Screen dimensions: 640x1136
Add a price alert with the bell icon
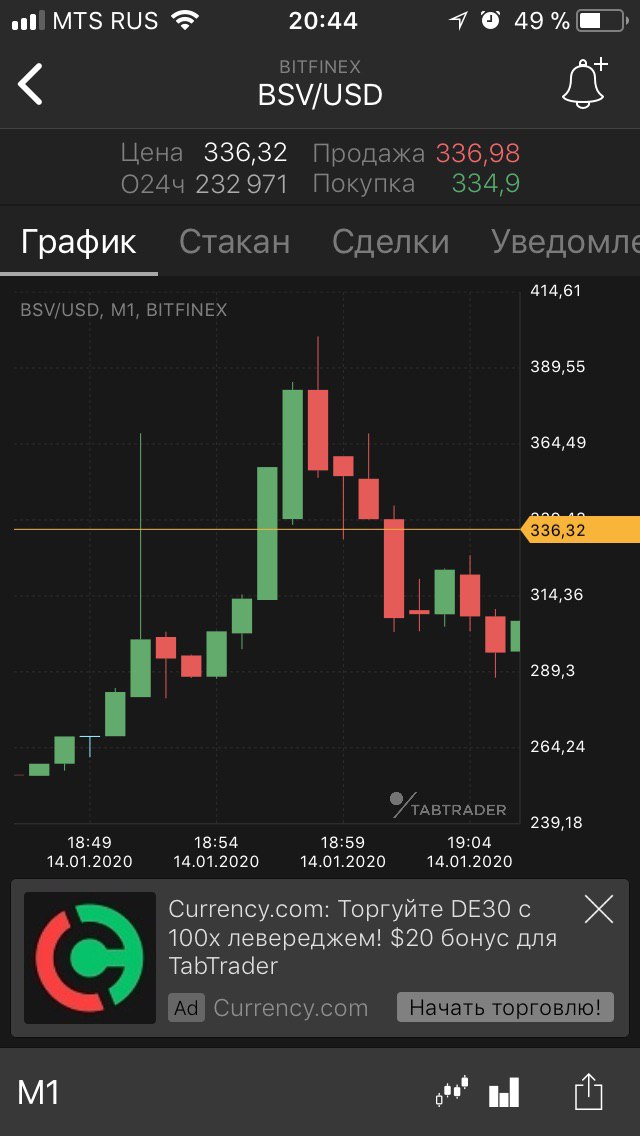coord(585,84)
